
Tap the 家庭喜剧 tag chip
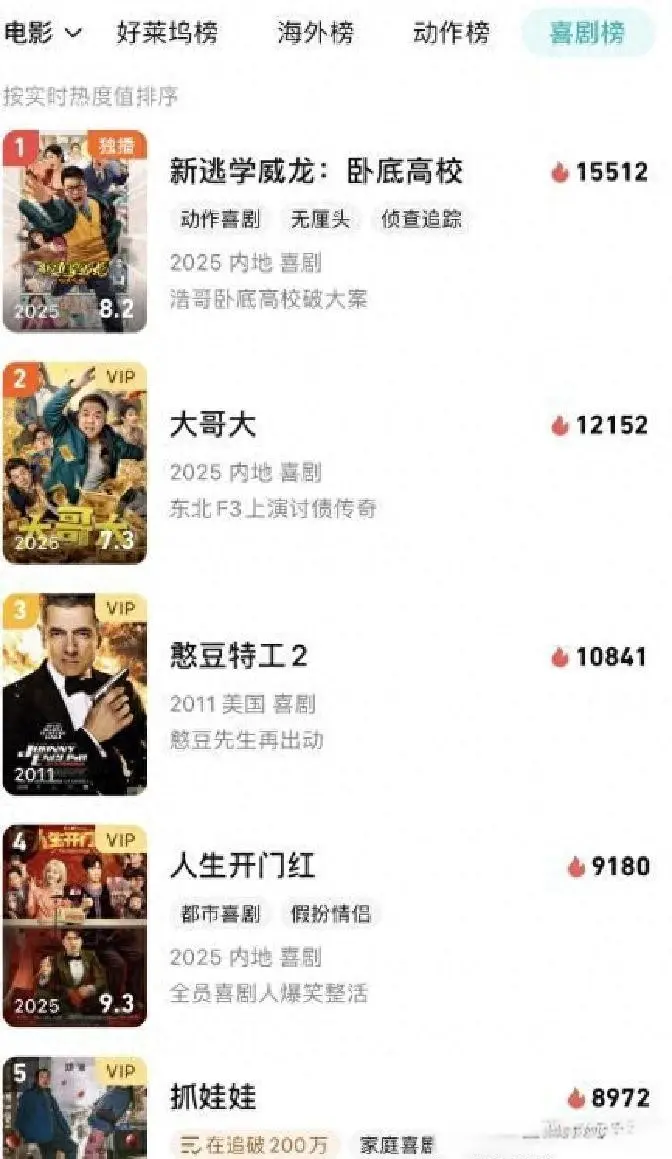point(398,1145)
